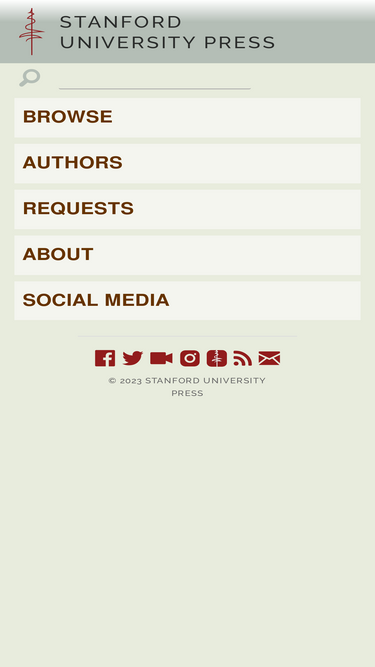The width and height of the screenshot is (375, 667).
Task: Expand the Authors section
Action: (188, 163)
